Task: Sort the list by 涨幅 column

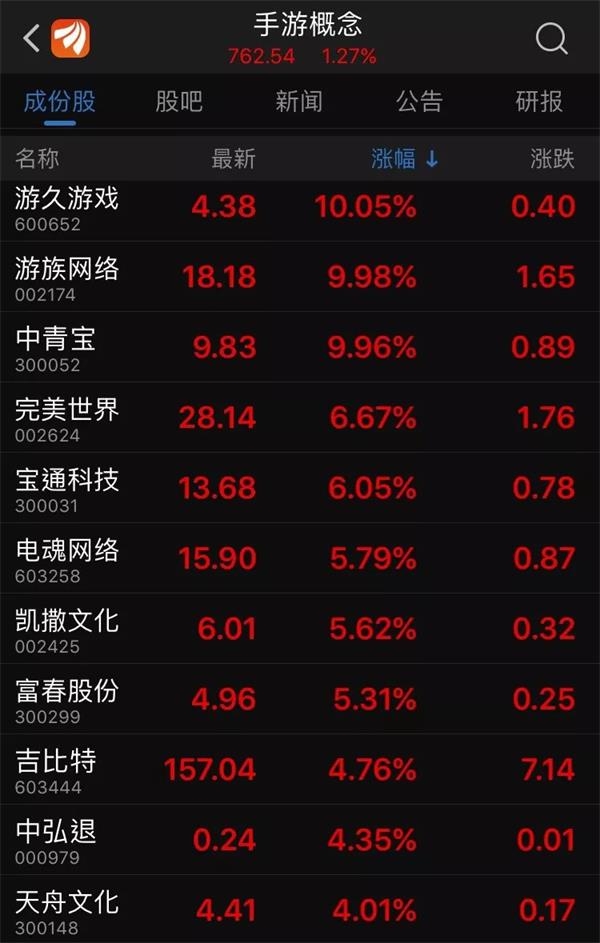Action: [404, 159]
